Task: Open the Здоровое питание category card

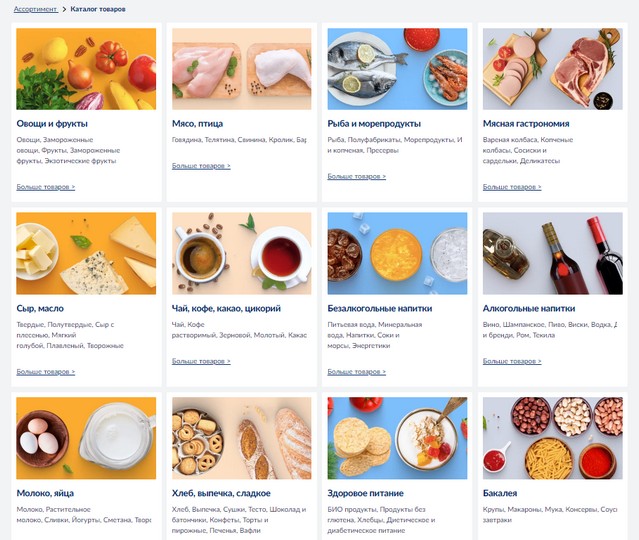Action: click(x=366, y=493)
